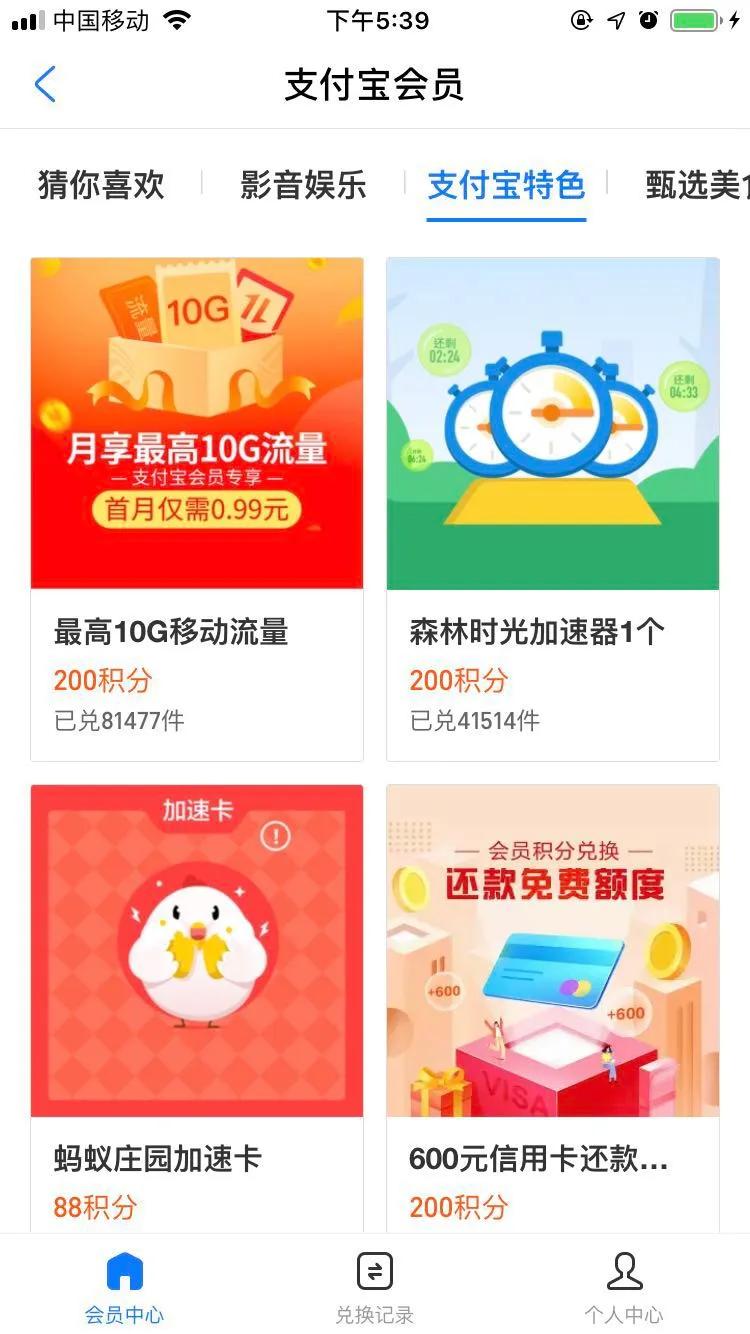Switch to the 影音娱乐 tab
The height and width of the screenshot is (1334, 750).
(302, 185)
